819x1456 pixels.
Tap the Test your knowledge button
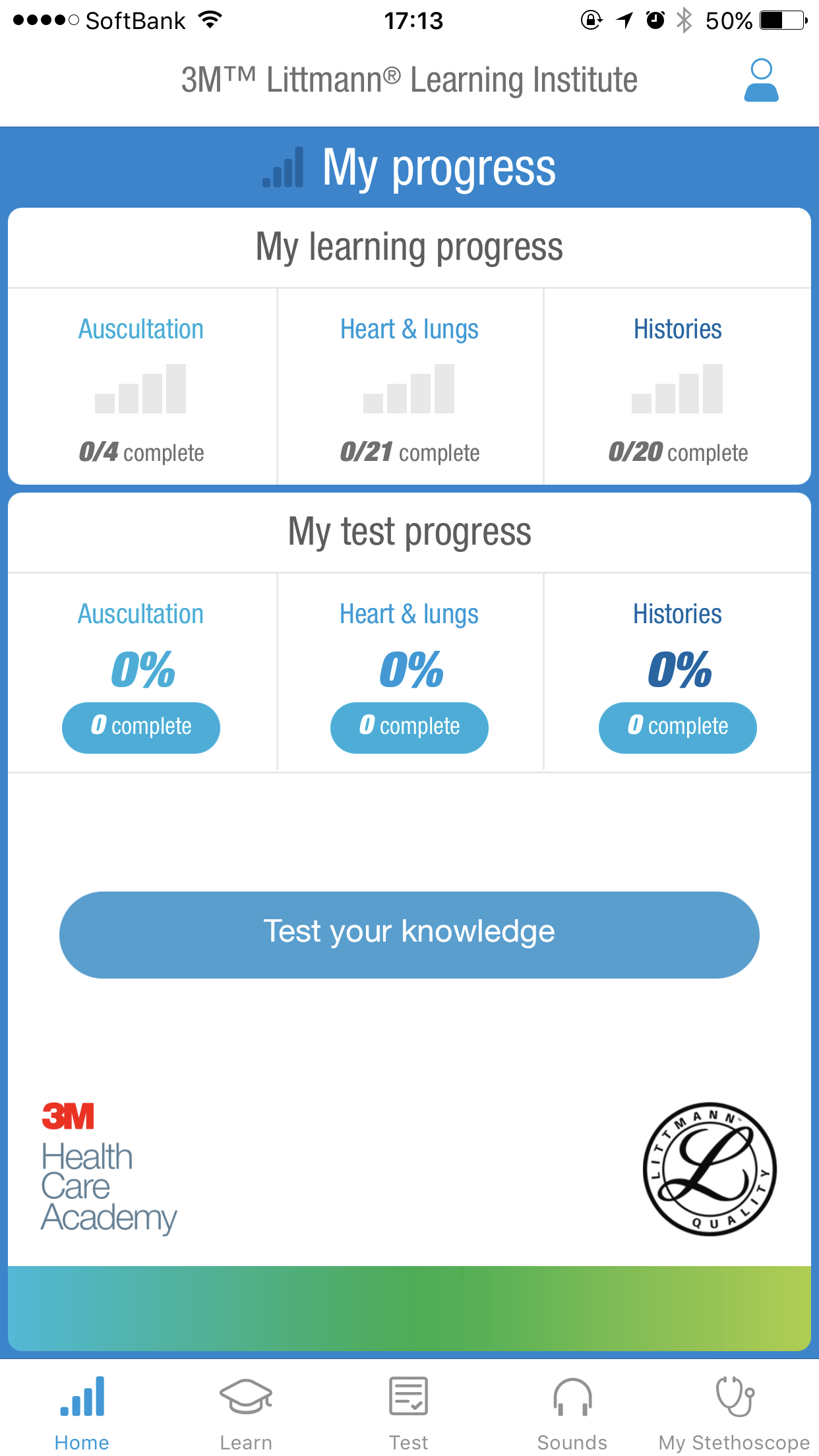click(409, 934)
